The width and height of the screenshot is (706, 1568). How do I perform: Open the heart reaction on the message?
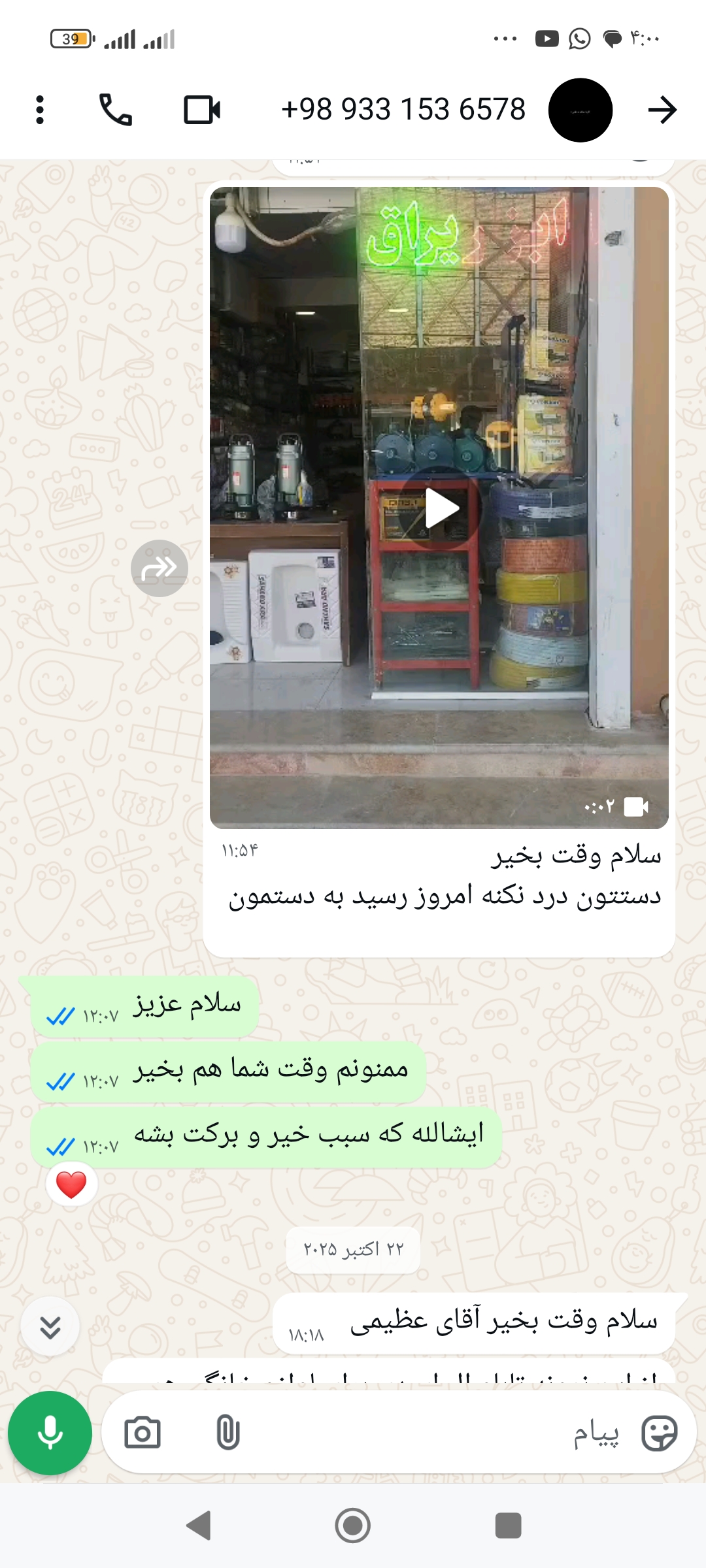pos(72,1185)
